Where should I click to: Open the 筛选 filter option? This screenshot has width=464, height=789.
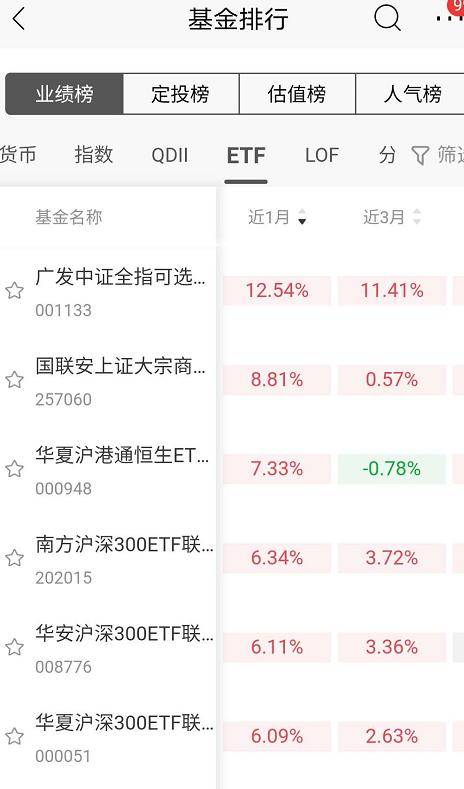(437, 155)
